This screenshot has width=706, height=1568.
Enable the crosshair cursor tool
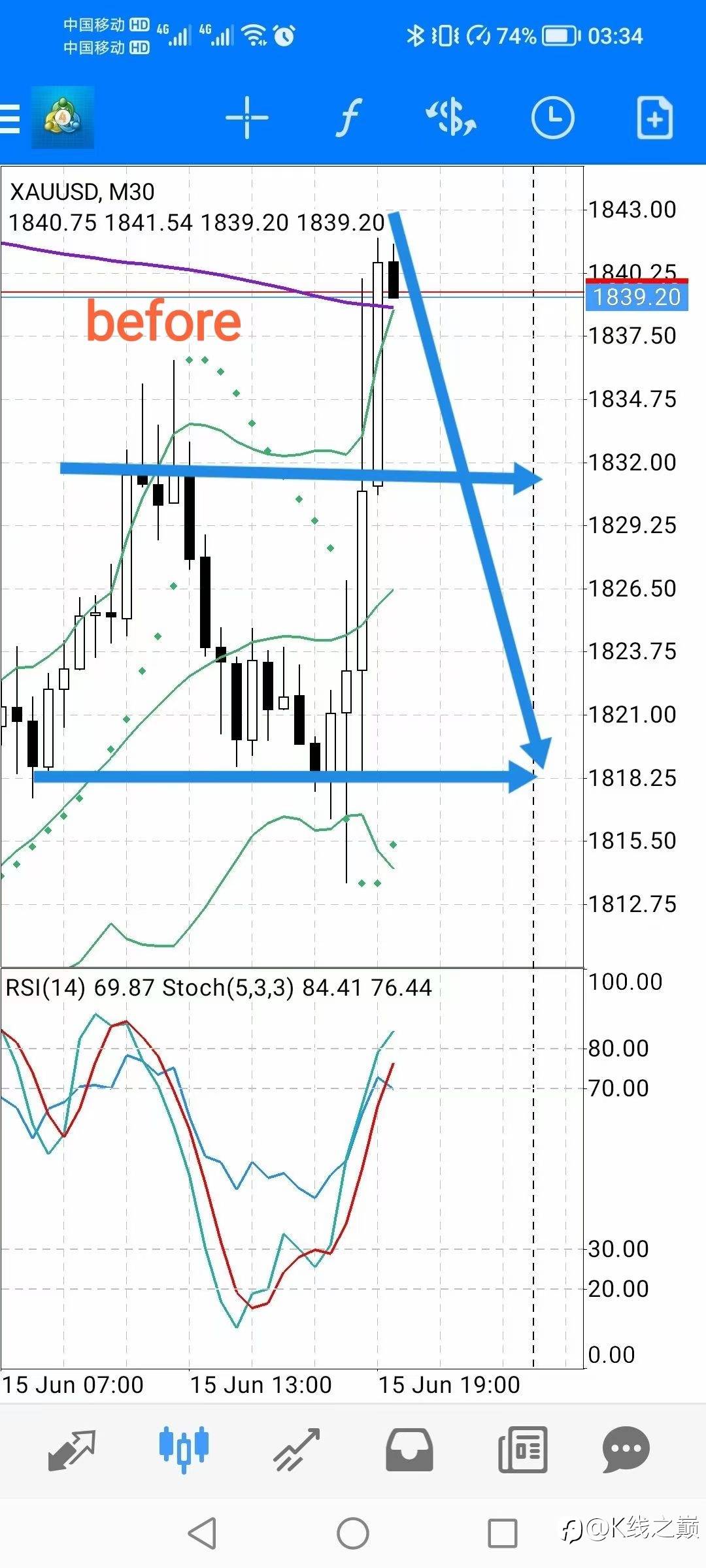click(246, 118)
